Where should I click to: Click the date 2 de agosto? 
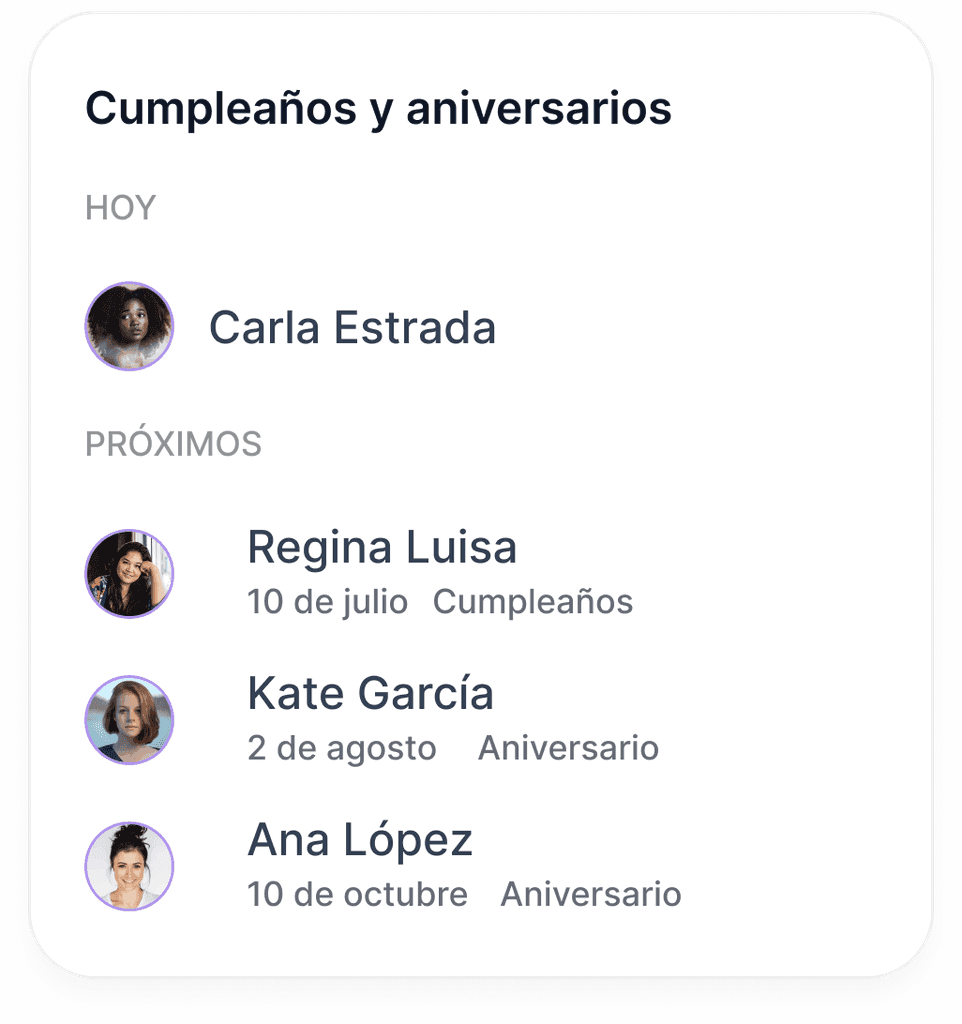pyautogui.click(x=341, y=747)
